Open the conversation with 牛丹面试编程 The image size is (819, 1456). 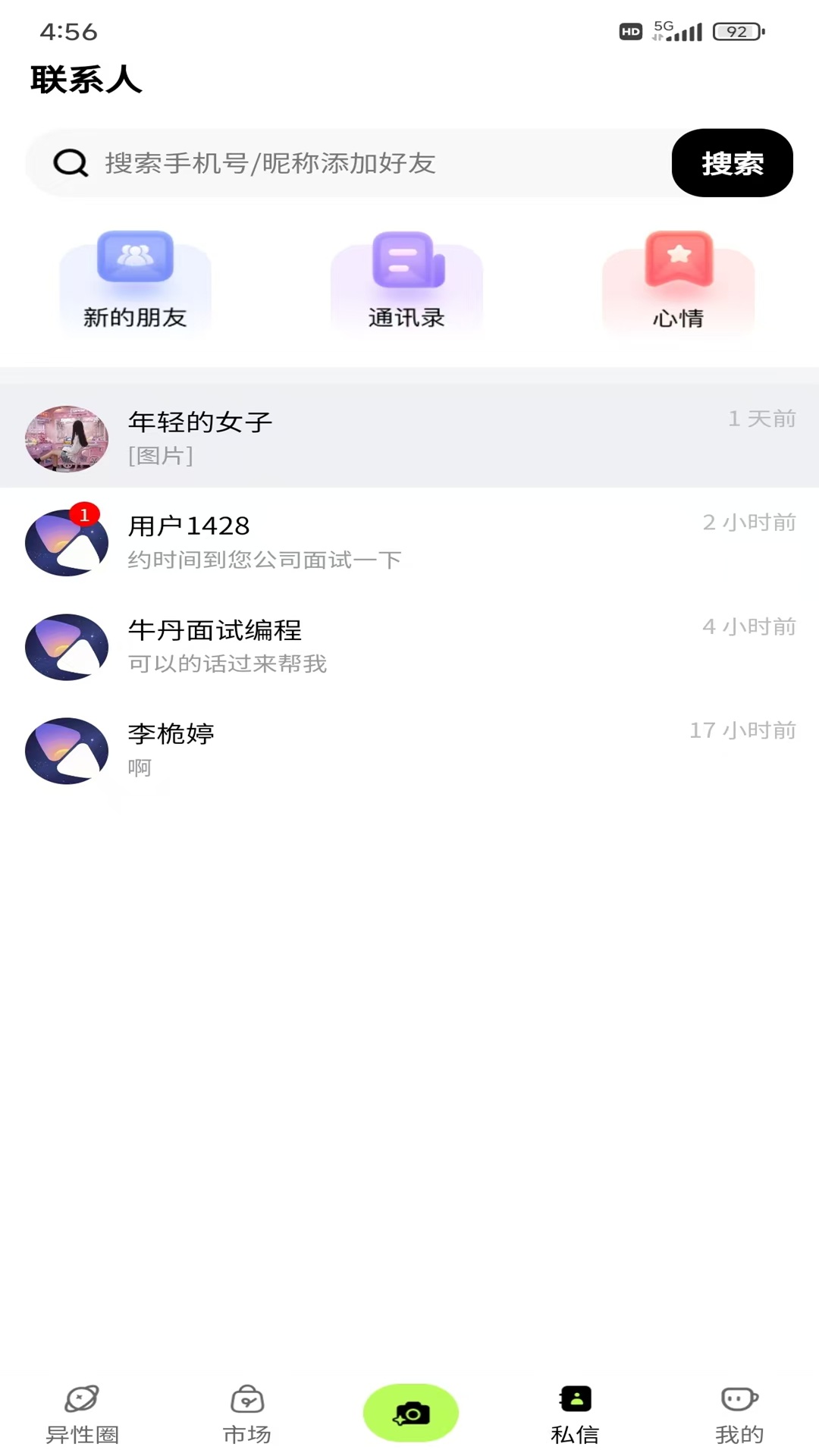(x=409, y=647)
